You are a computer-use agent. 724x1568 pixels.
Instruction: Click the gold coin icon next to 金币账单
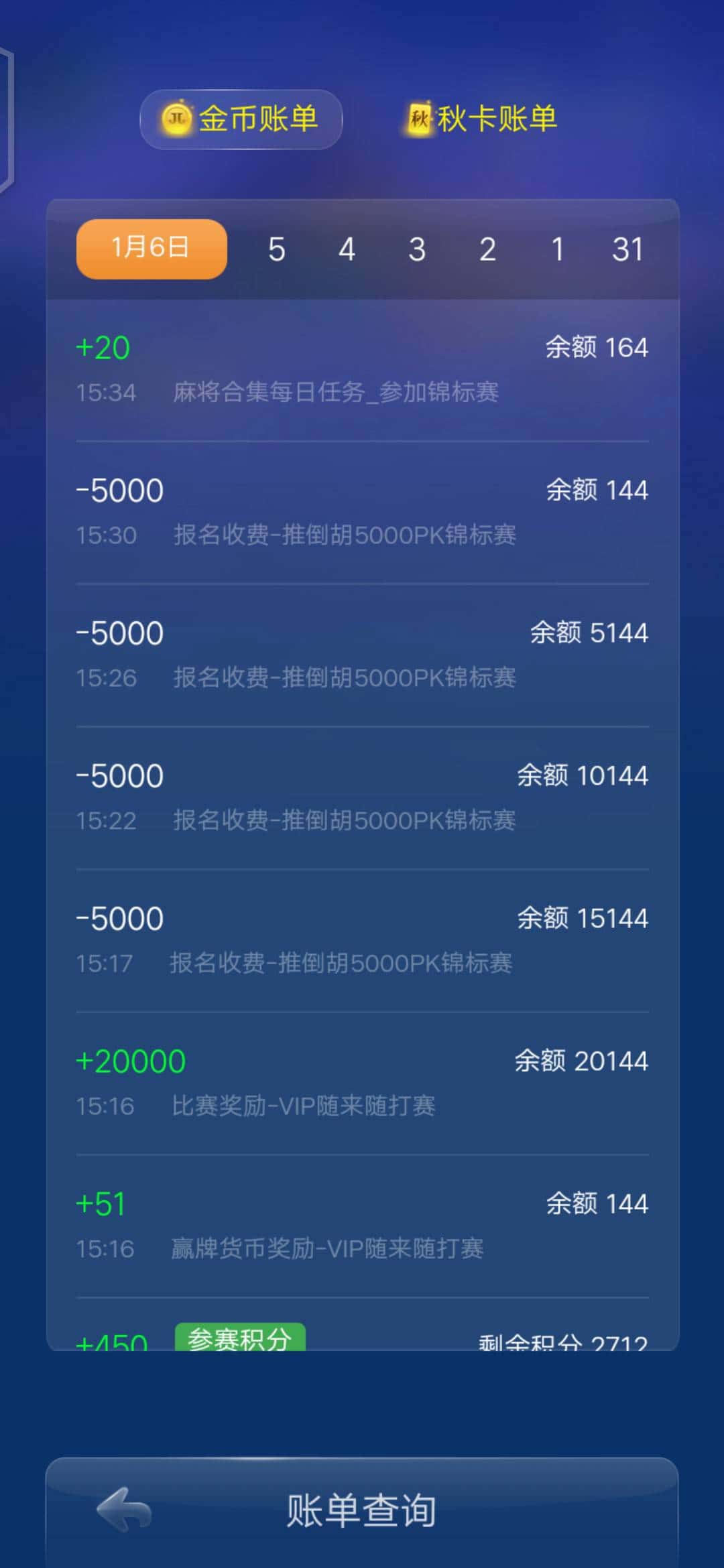(176, 118)
